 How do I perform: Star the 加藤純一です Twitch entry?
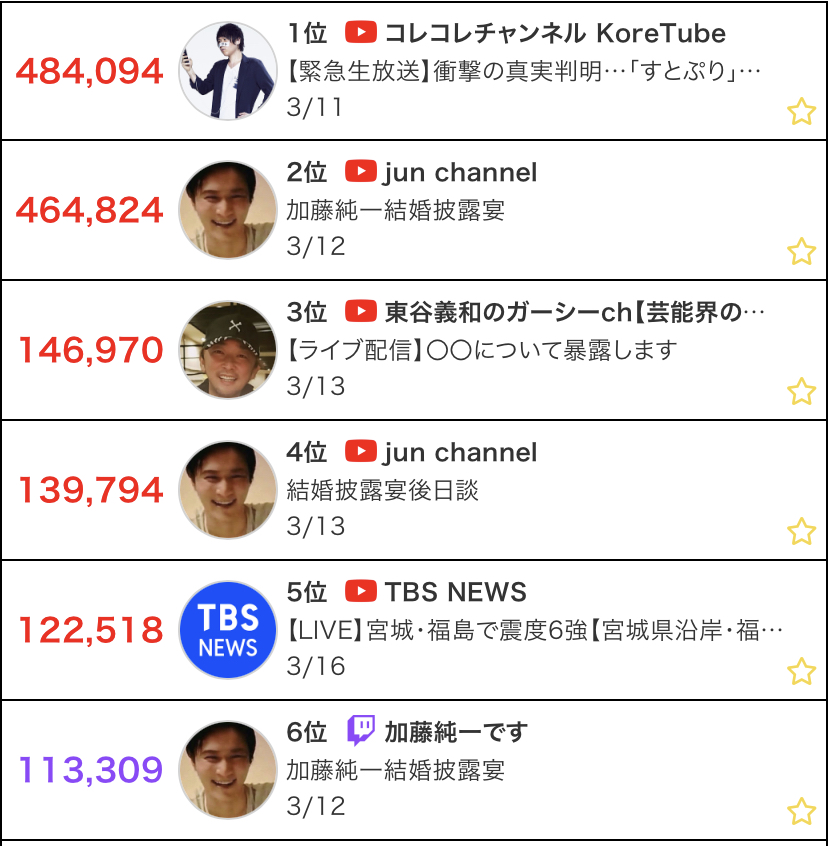coord(801,812)
